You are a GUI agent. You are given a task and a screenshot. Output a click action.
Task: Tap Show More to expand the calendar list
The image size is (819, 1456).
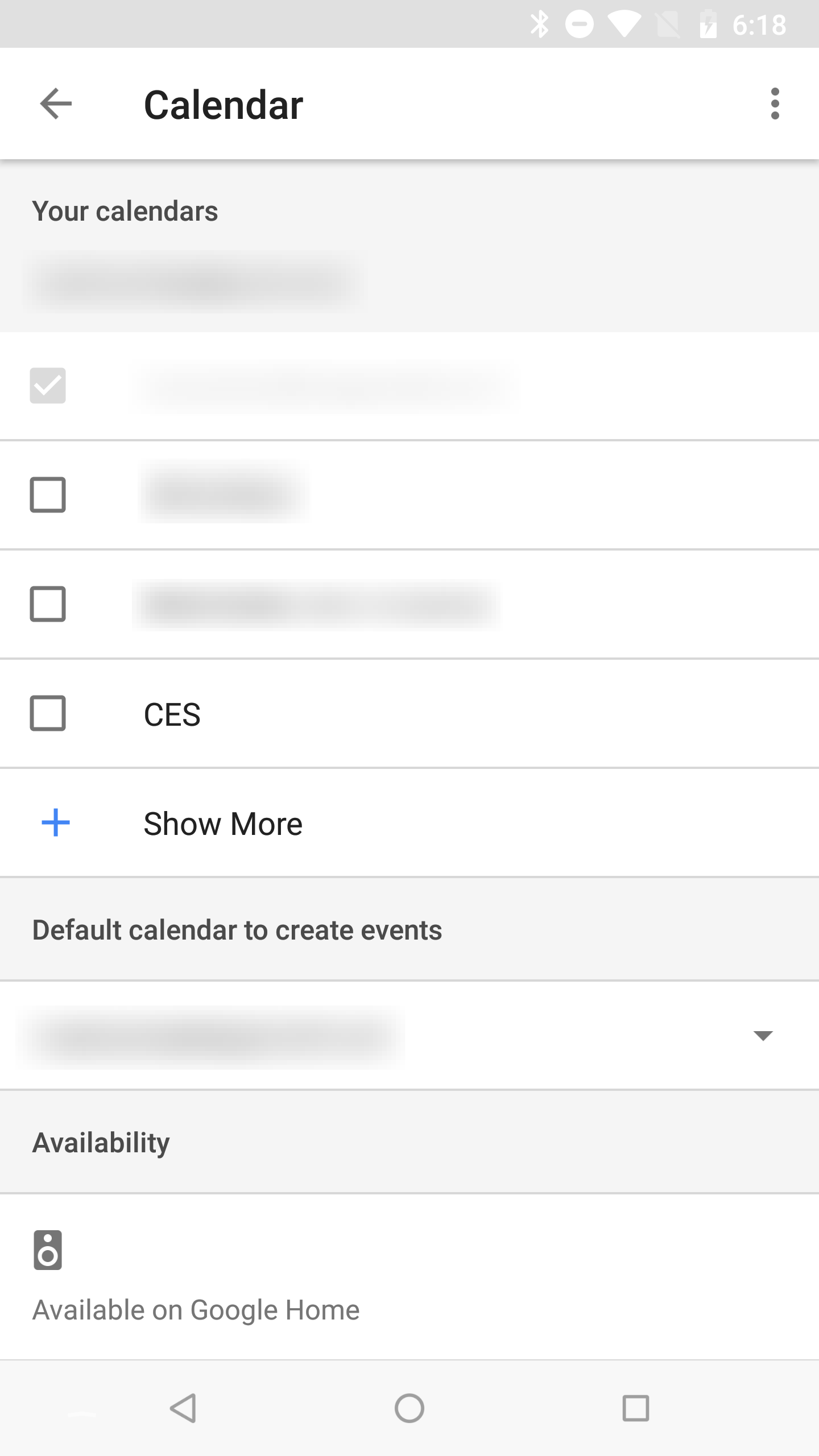tap(409, 823)
